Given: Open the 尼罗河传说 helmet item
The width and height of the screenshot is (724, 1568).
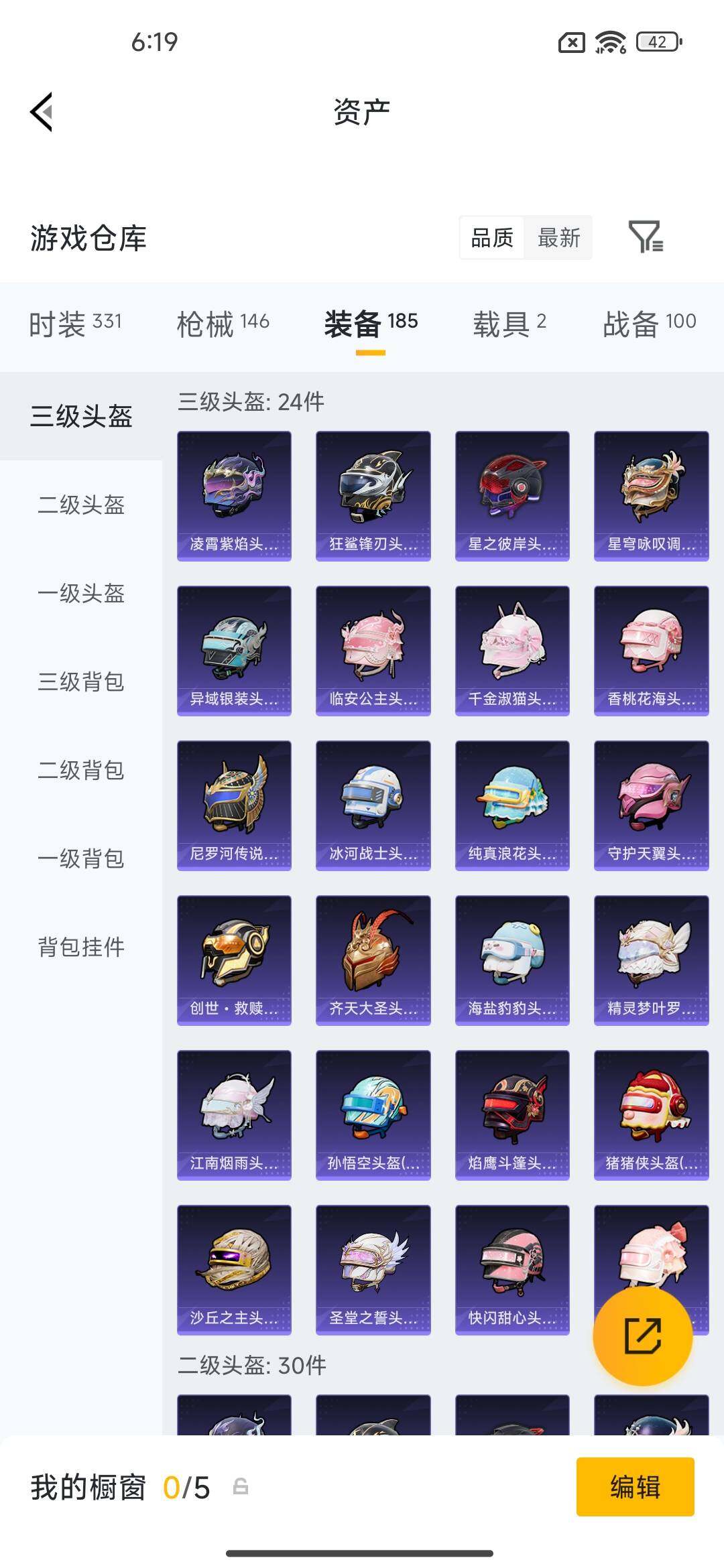Looking at the screenshot, I should [x=233, y=804].
